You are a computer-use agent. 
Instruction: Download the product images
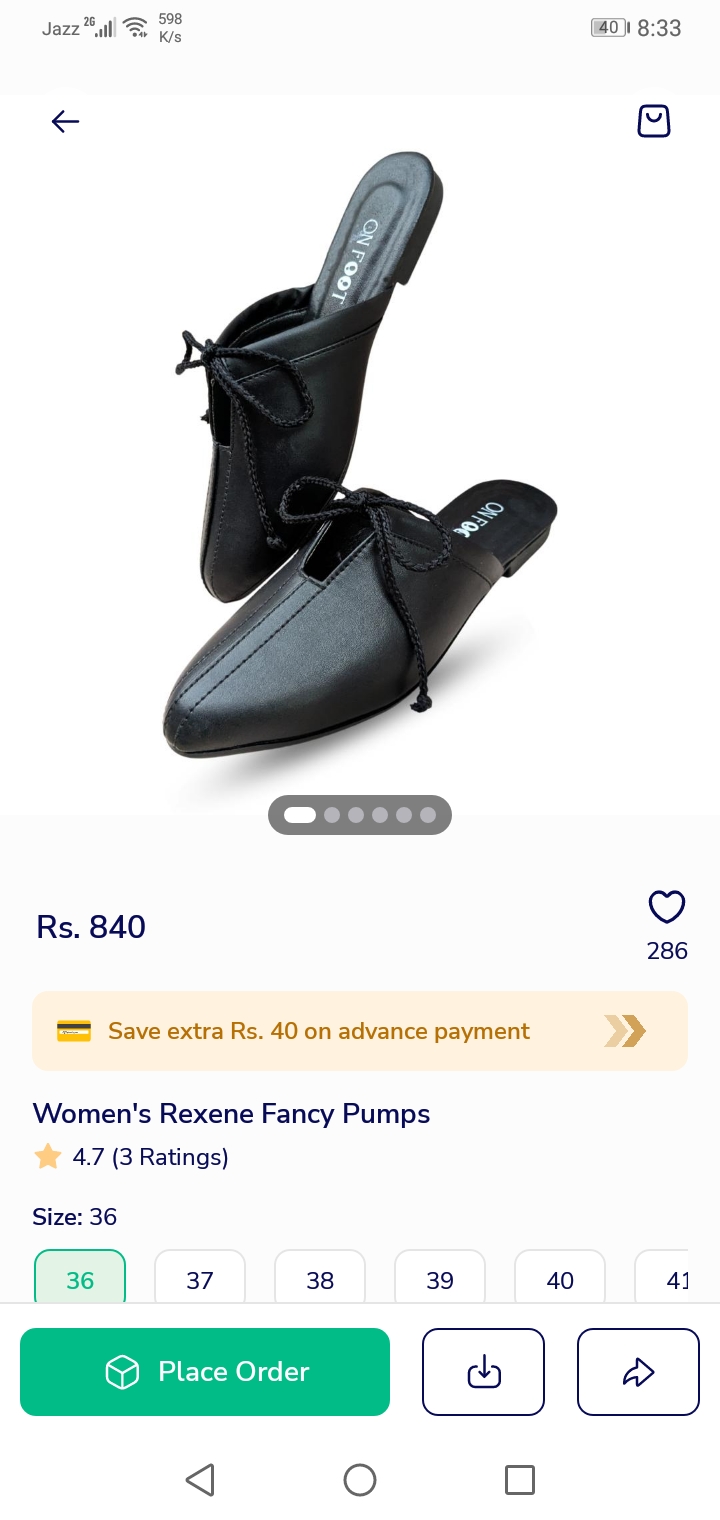pyautogui.click(x=483, y=1371)
